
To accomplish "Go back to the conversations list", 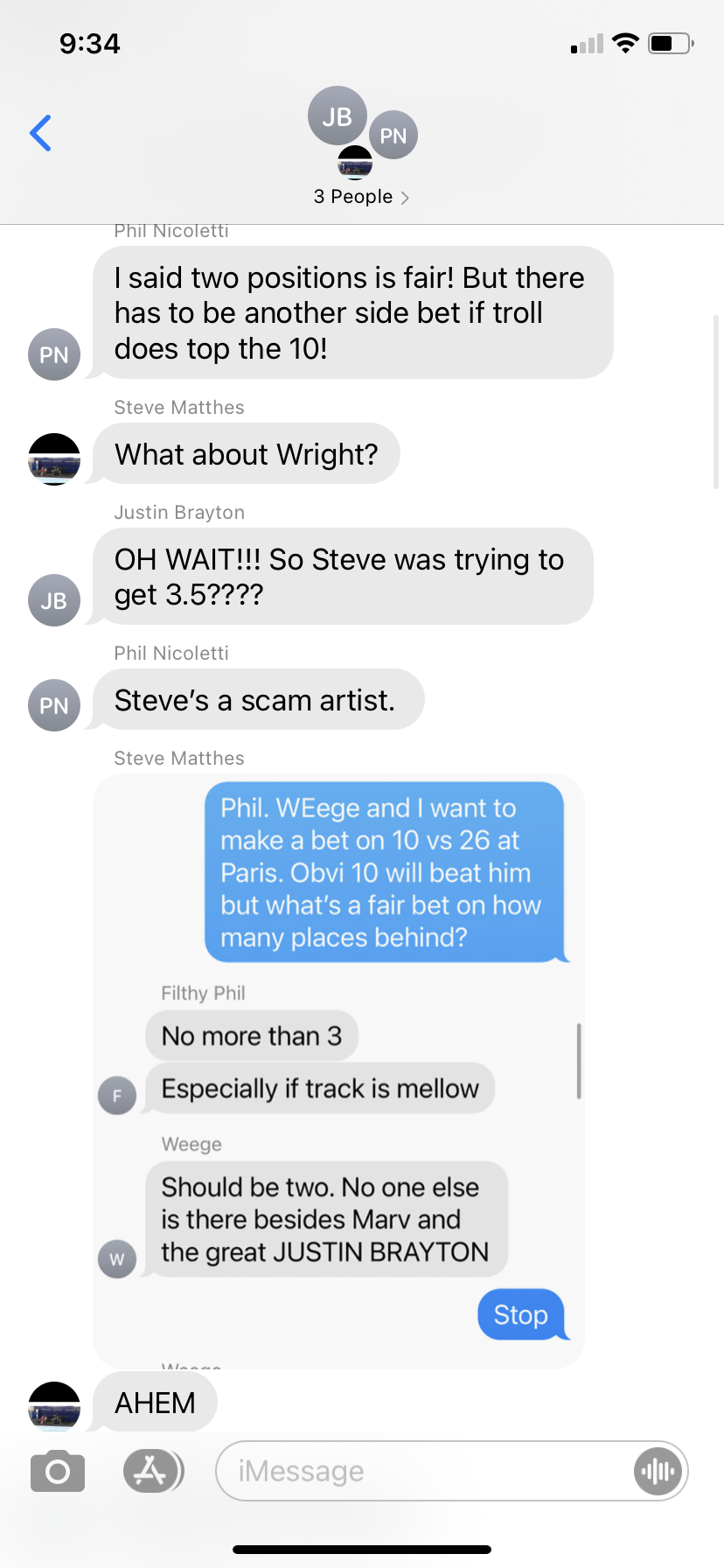I will pyautogui.click(x=40, y=133).
